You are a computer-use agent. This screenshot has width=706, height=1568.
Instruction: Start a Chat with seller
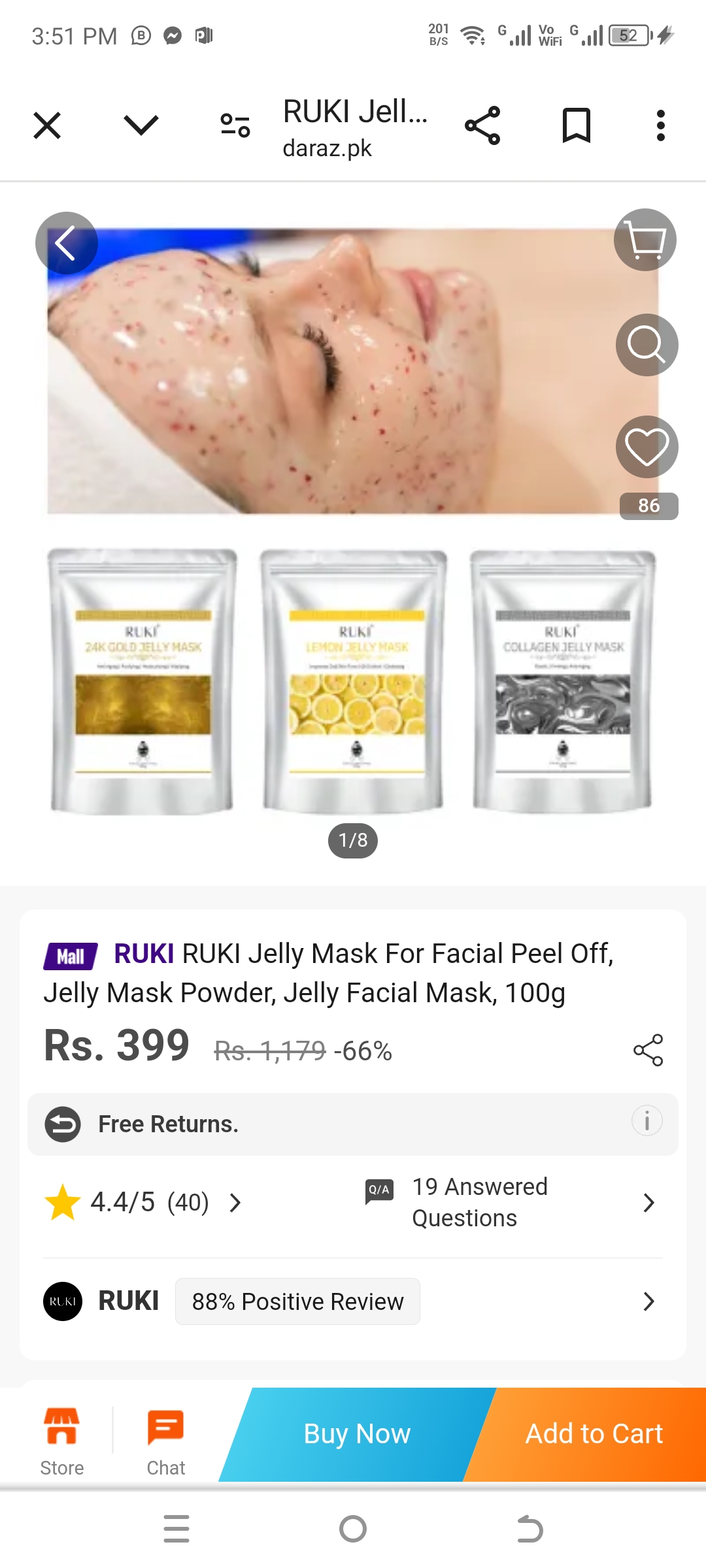[166, 1442]
